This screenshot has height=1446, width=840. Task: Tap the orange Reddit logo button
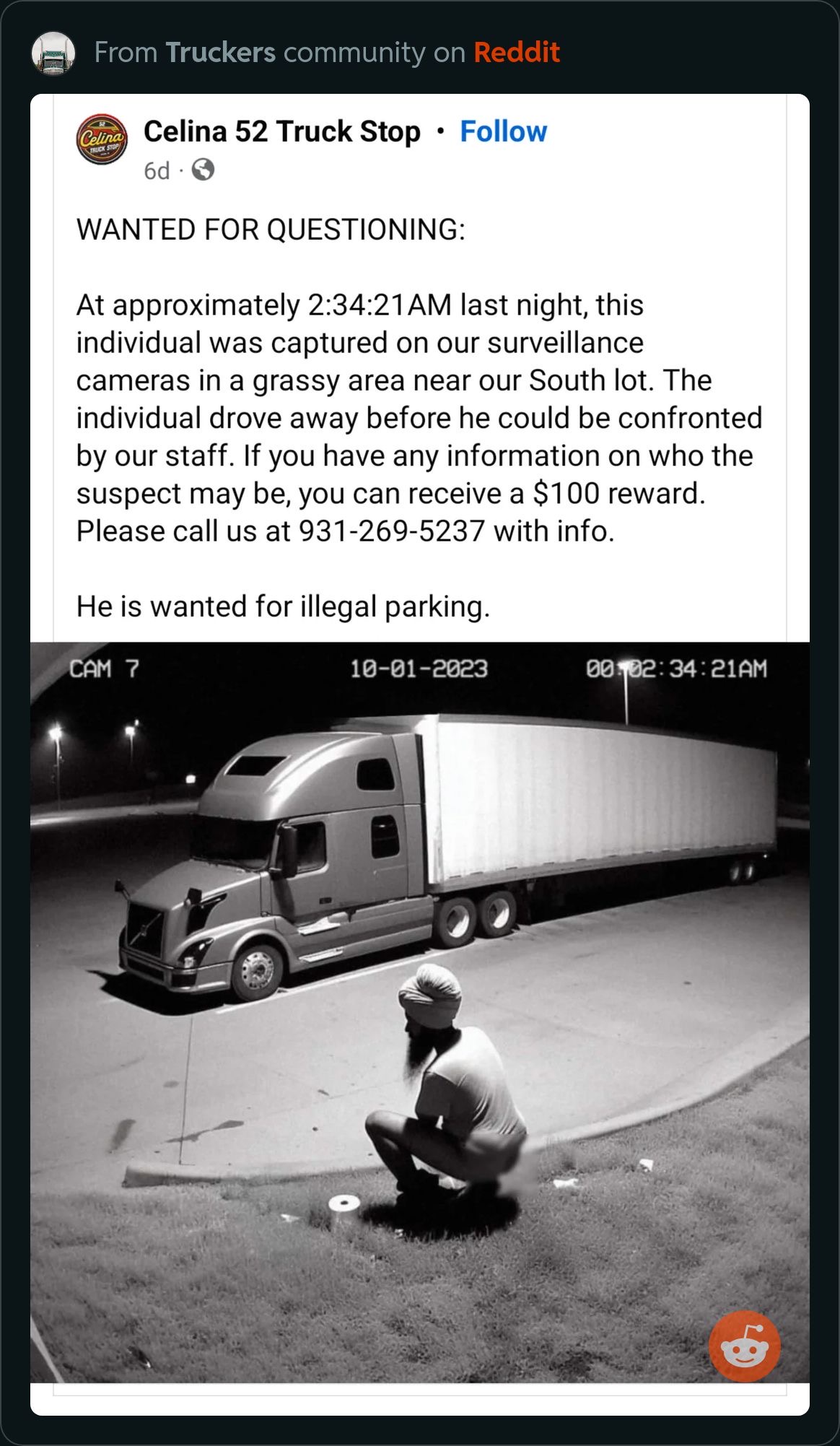tap(744, 1346)
